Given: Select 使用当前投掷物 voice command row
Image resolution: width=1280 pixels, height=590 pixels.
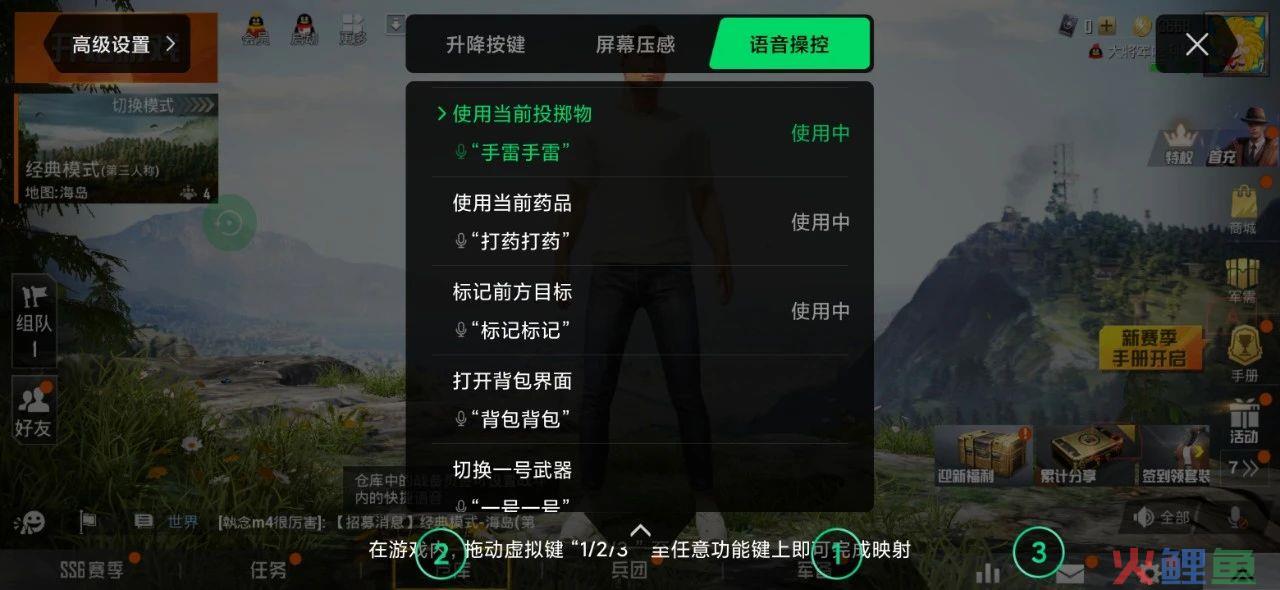Looking at the screenshot, I should pos(640,132).
